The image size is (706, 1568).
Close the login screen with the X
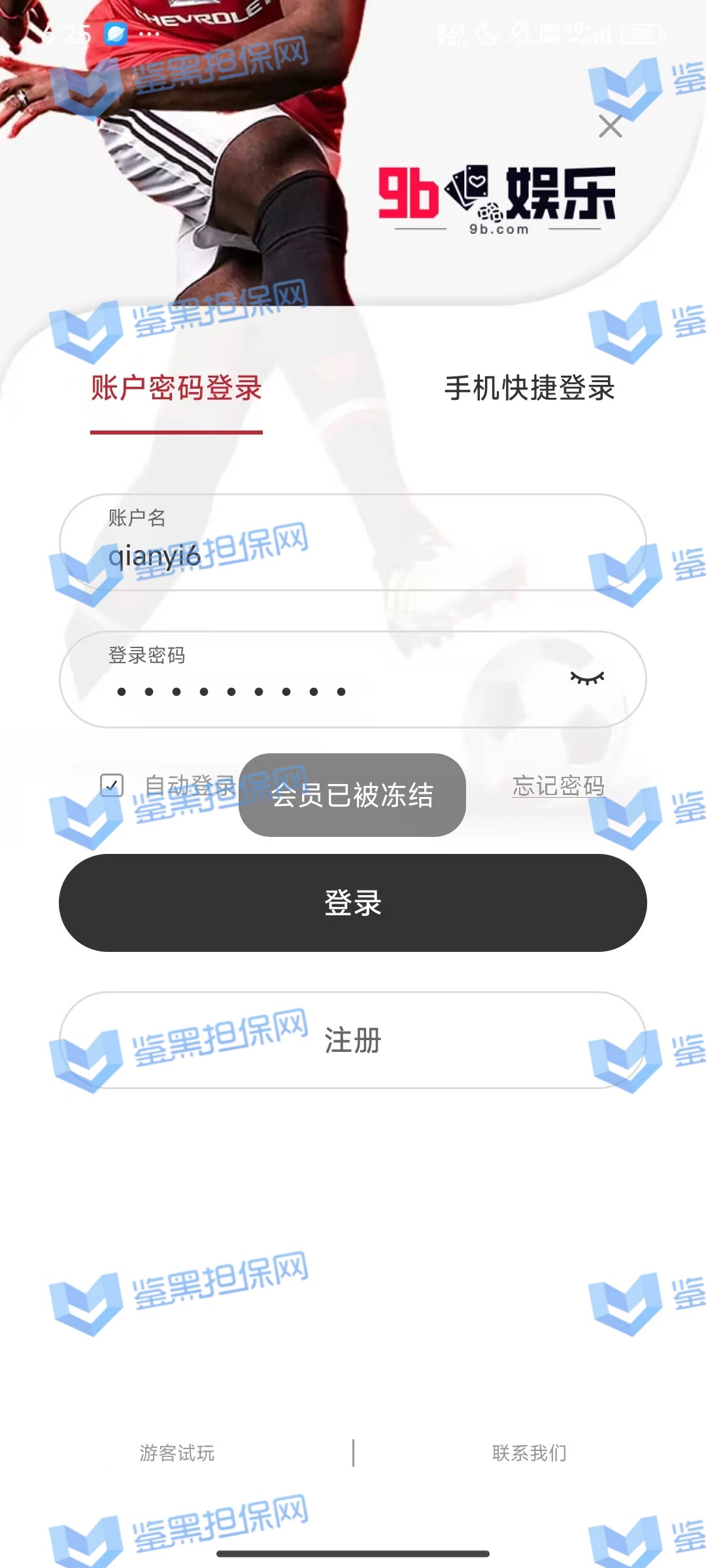click(610, 126)
